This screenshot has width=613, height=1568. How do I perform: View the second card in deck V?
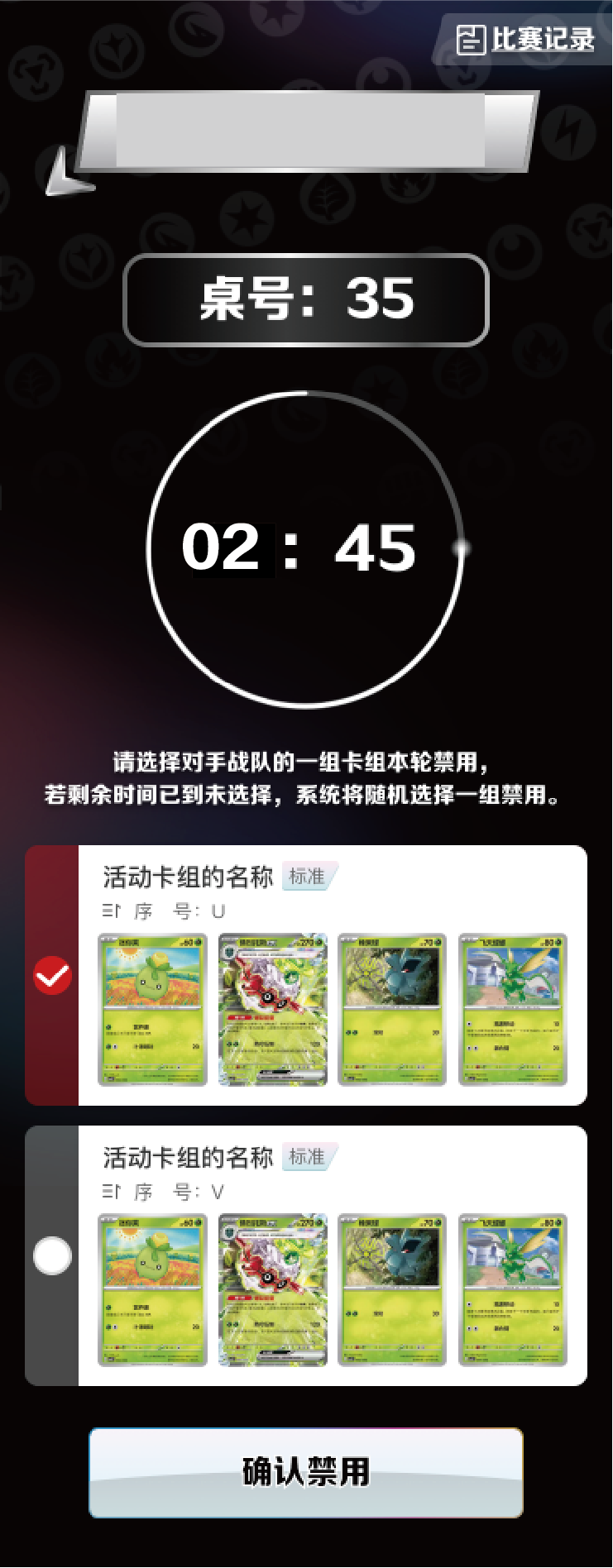tap(273, 1289)
